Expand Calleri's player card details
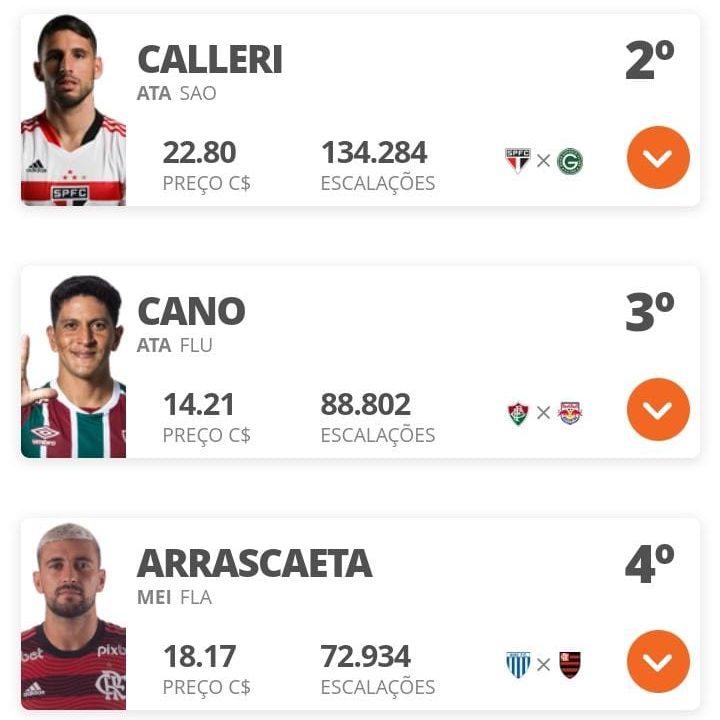Viewport: 720px width, 720px height. 658,158
